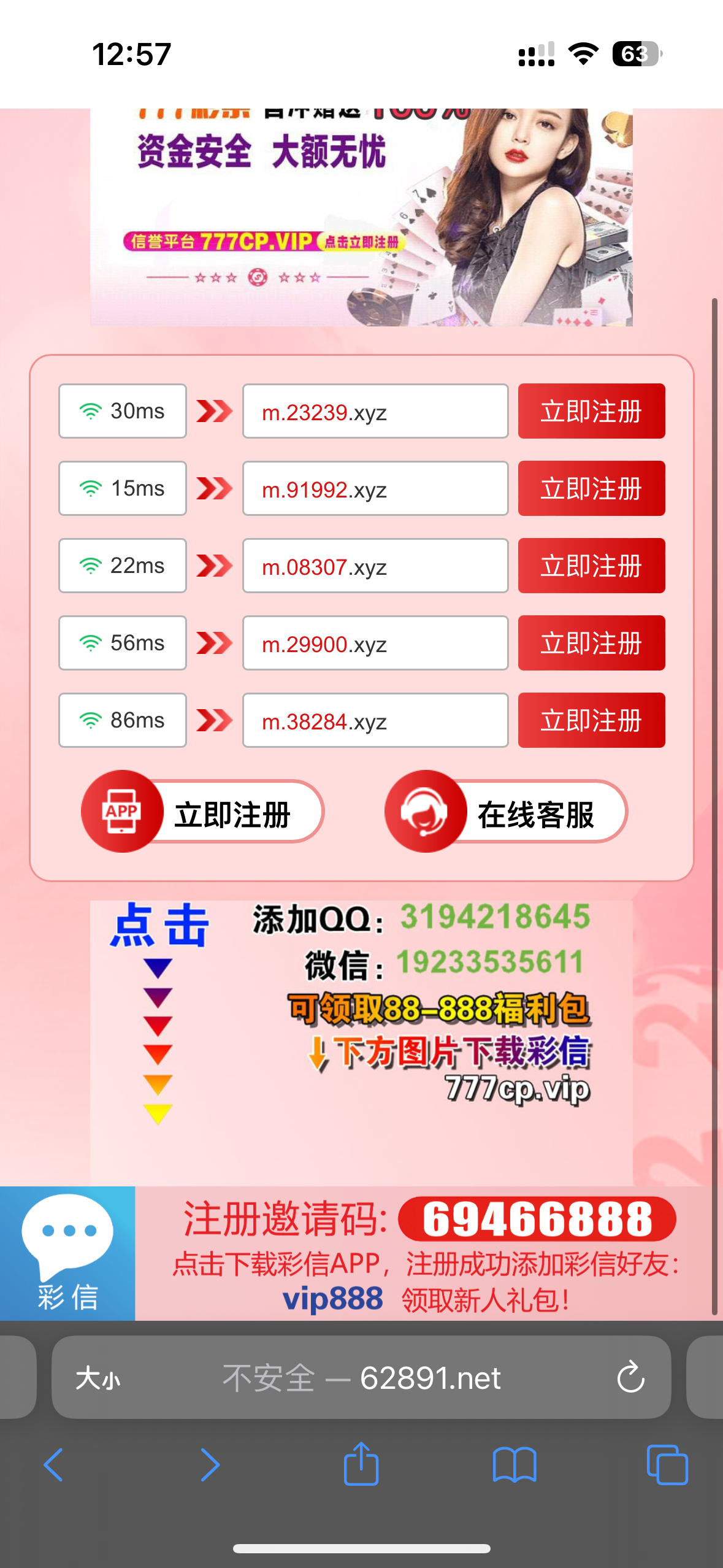This screenshot has width=723, height=1568.
Task: Reload the page in Safari
Action: click(630, 1378)
